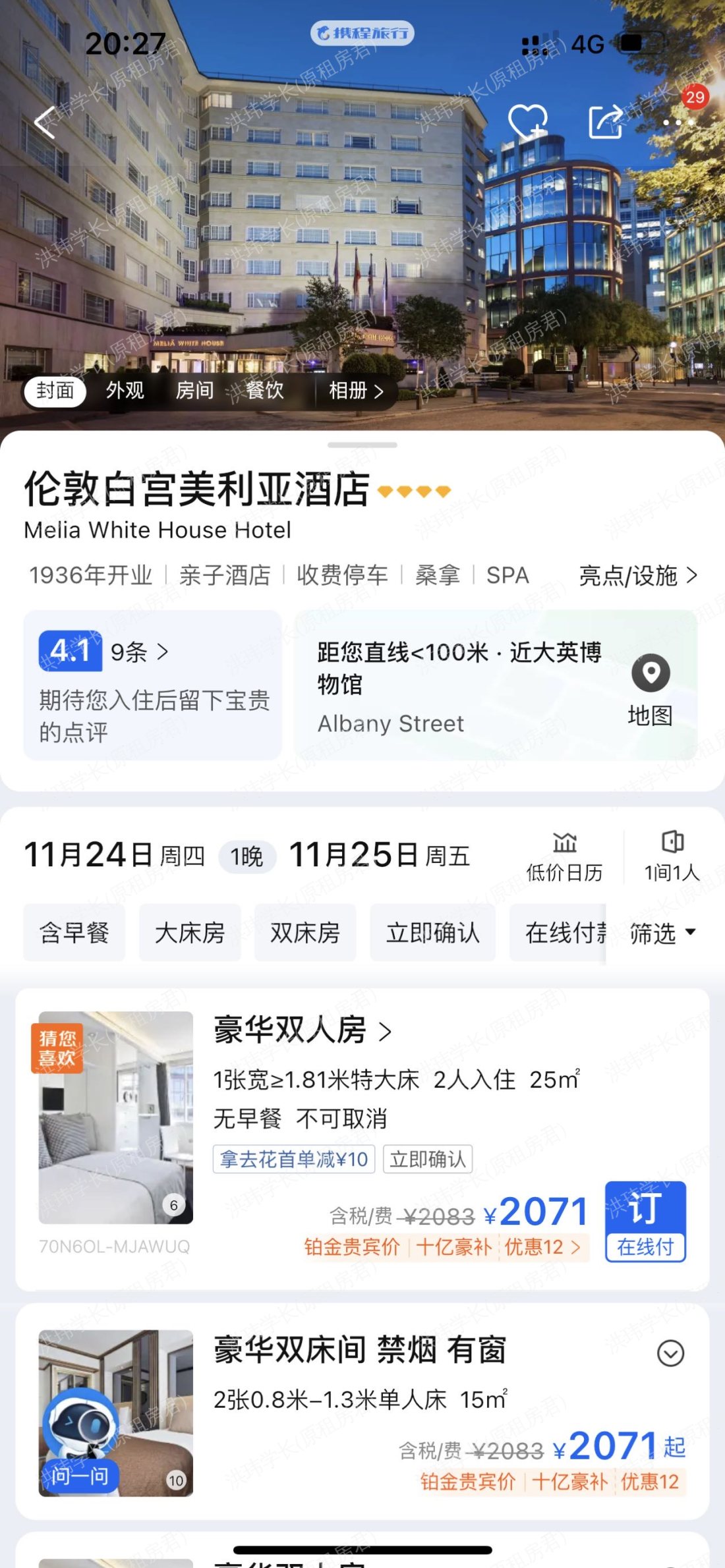Change 1间1人 room and guest count
The image size is (725, 1568).
click(x=671, y=856)
